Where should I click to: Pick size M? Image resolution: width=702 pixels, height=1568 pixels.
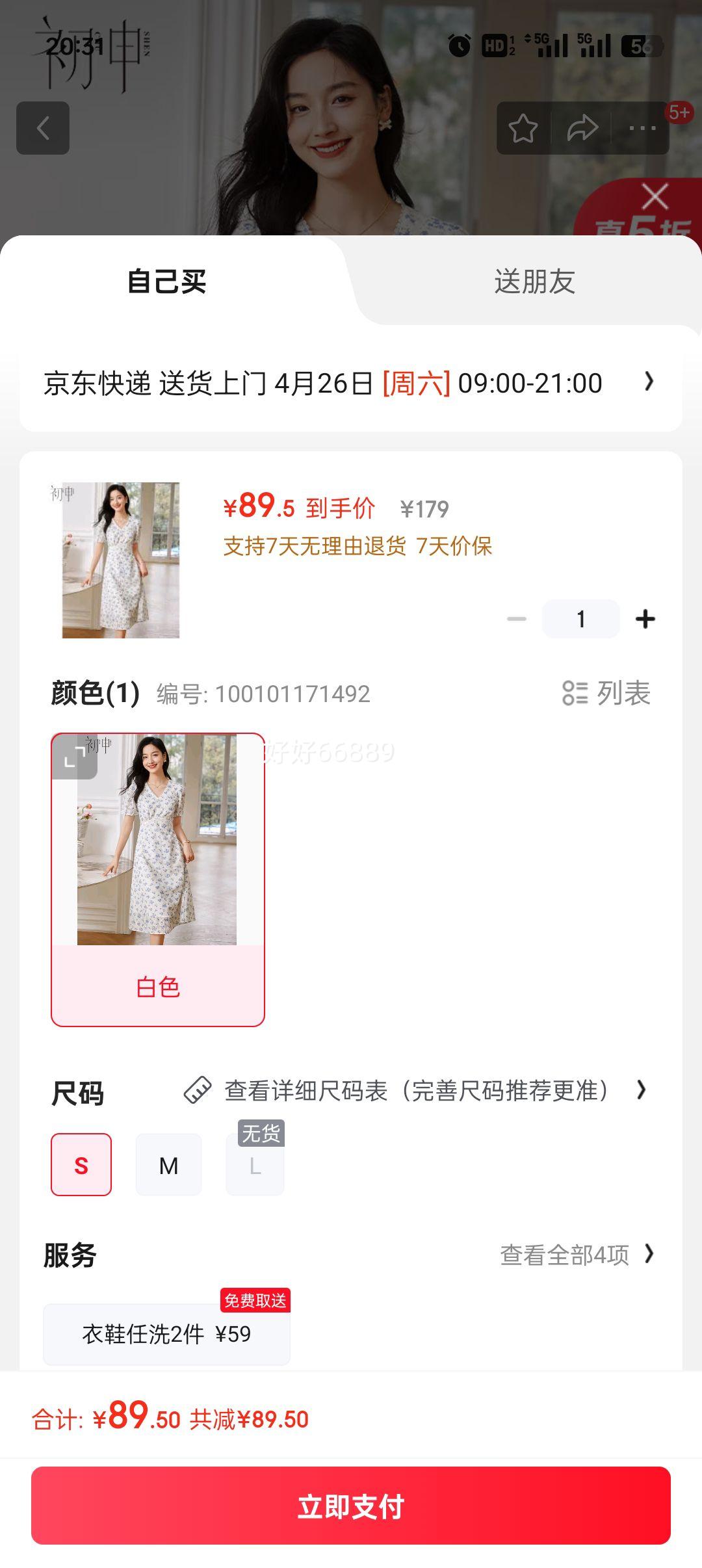168,1165
